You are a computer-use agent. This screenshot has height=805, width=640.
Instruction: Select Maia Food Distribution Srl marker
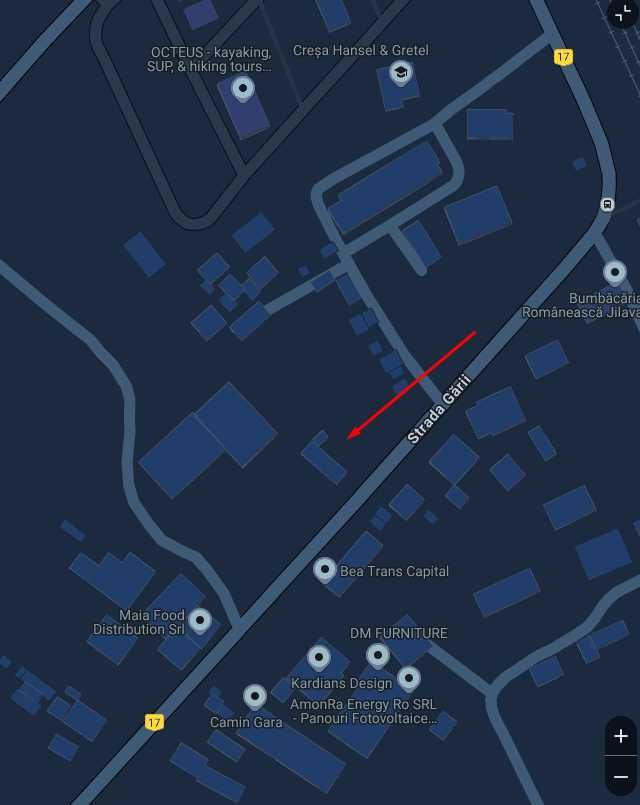[200, 620]
